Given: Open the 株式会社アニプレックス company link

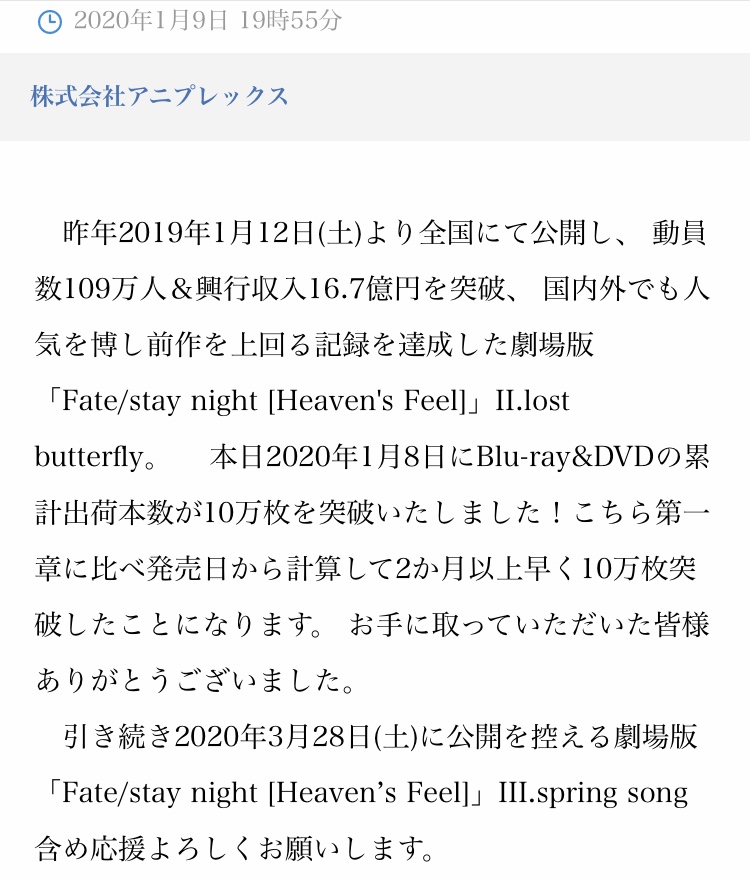Looking at the screenshot, I should (x=160, y=97).
